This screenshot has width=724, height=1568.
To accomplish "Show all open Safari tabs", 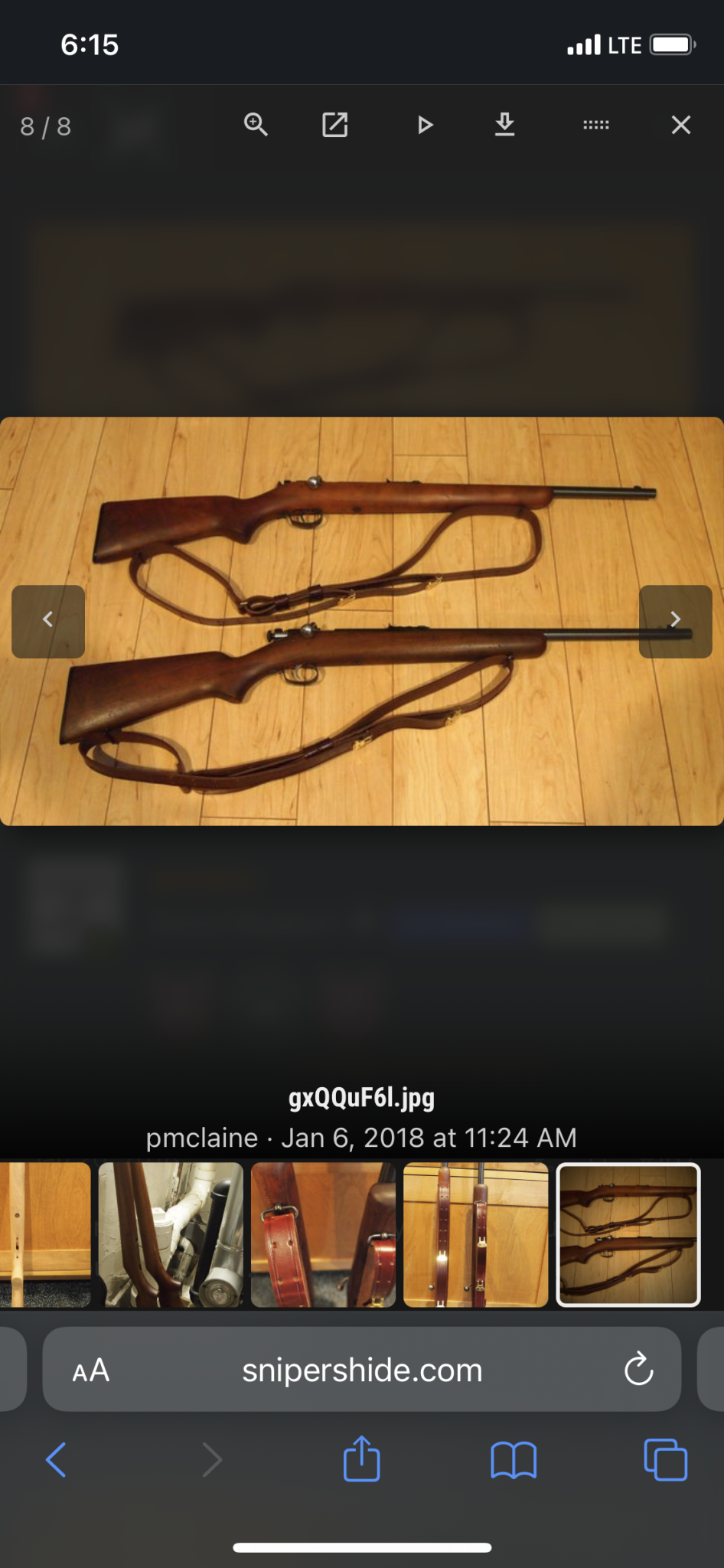I will click(x=665, y=1459).
